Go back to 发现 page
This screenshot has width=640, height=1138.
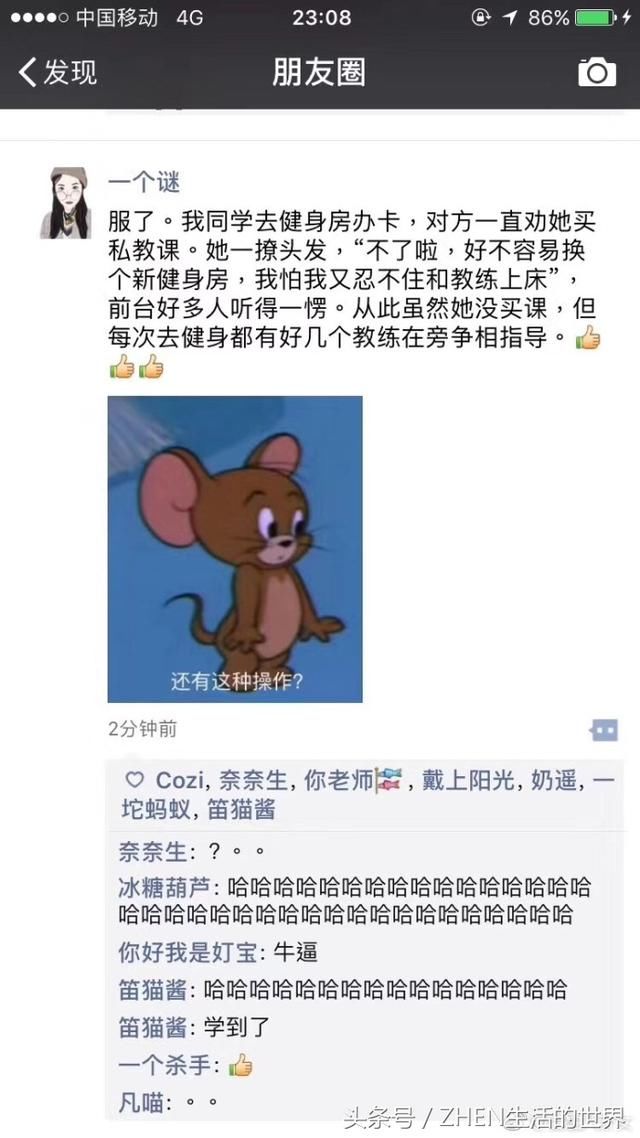(57, 72)
